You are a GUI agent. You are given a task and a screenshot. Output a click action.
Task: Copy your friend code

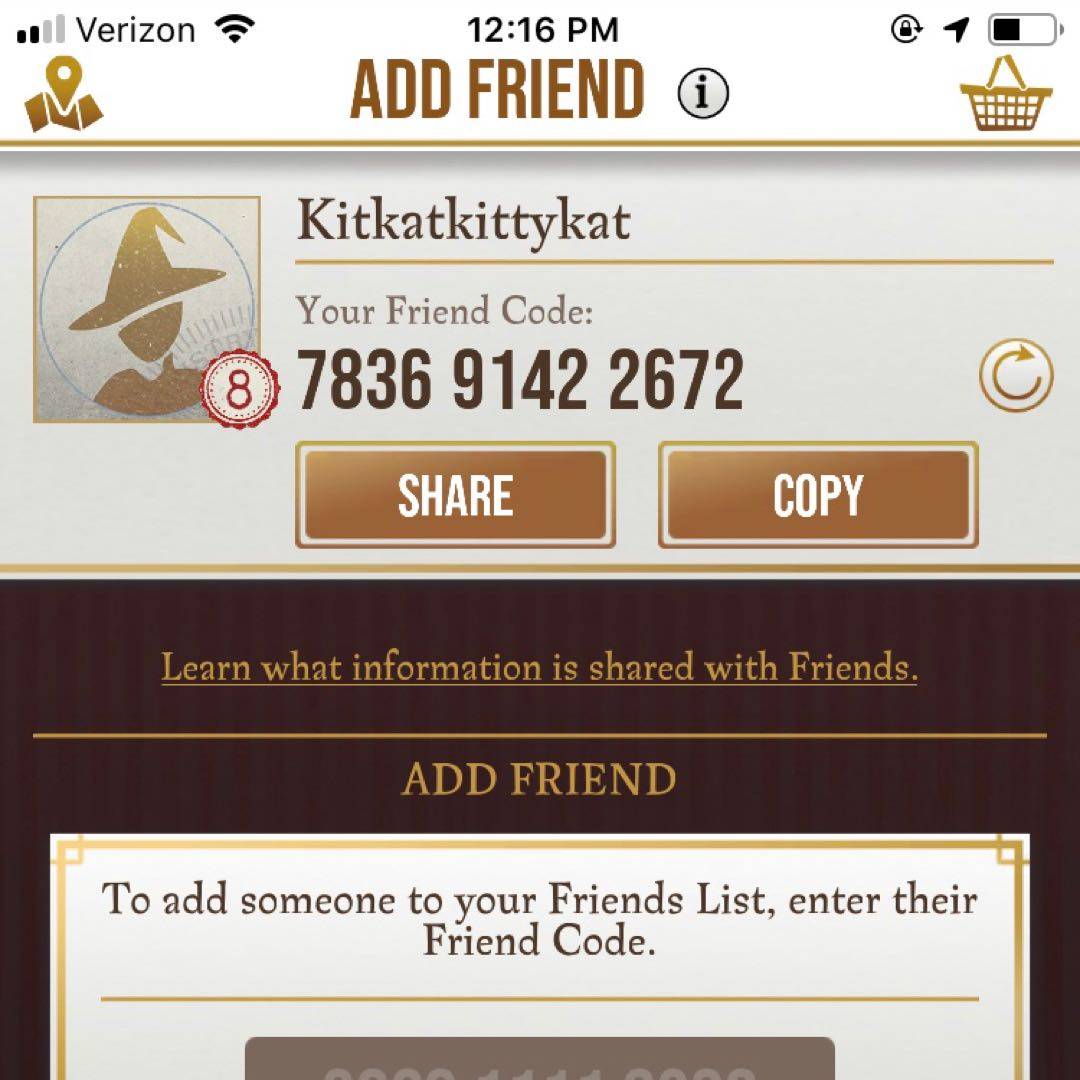pos(817,496)
